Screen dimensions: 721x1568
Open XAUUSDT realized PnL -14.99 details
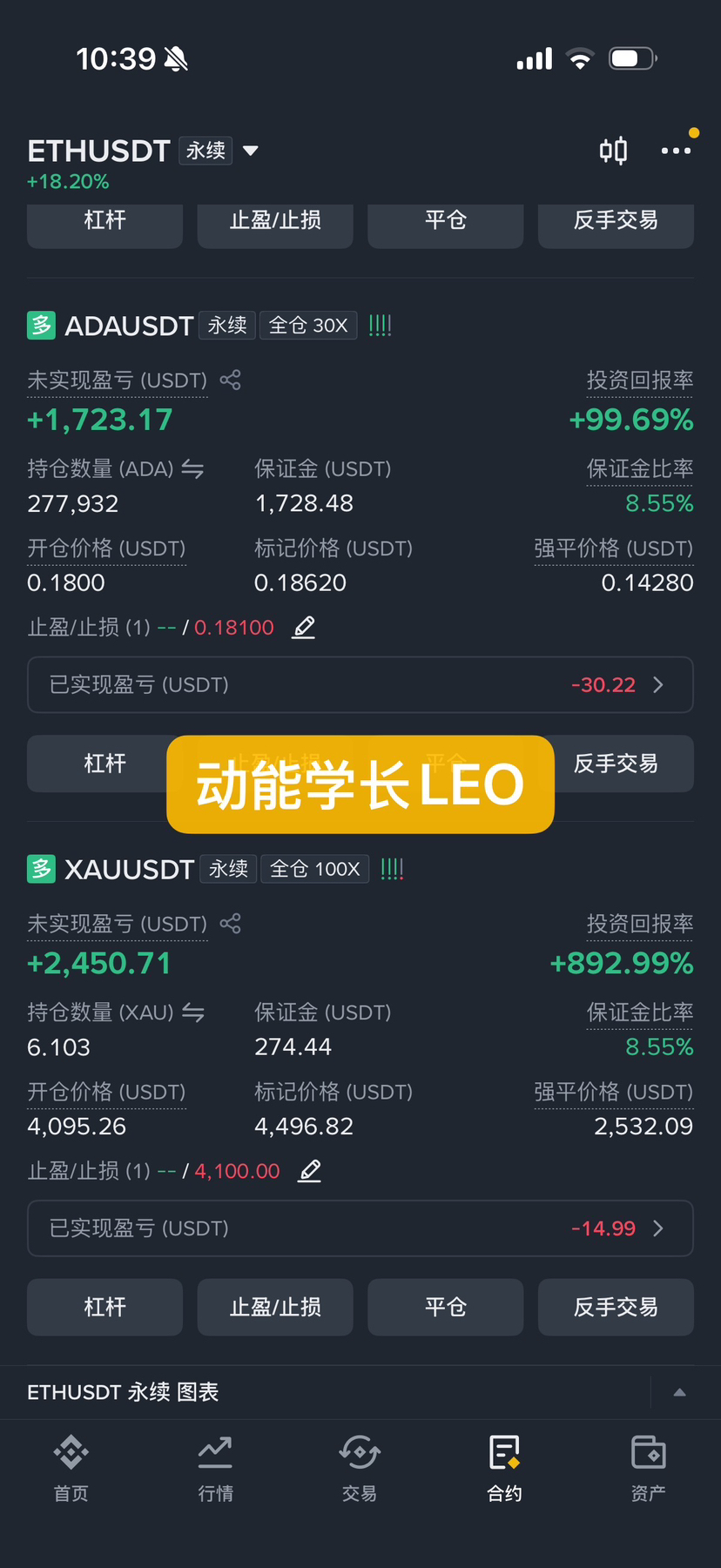click(360, 1228)
